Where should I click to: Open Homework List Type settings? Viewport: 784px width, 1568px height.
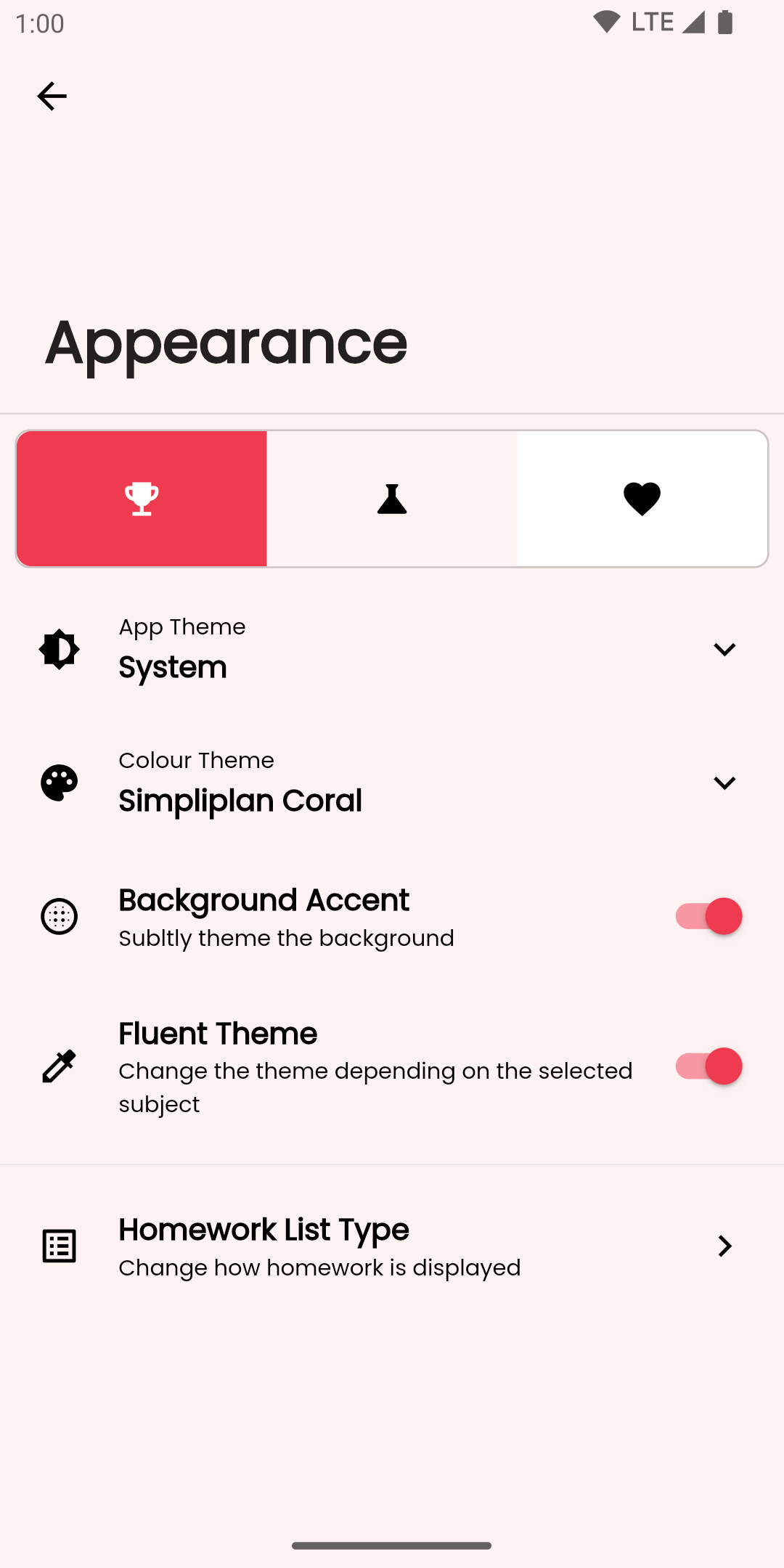point(392,1246)
